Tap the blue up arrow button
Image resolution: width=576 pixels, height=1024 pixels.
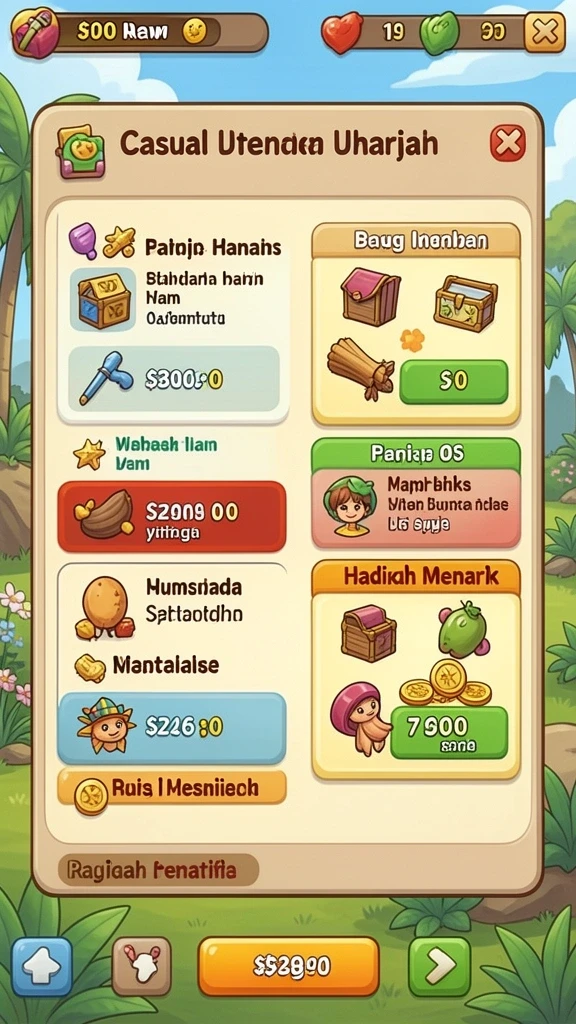pos(42,967)
